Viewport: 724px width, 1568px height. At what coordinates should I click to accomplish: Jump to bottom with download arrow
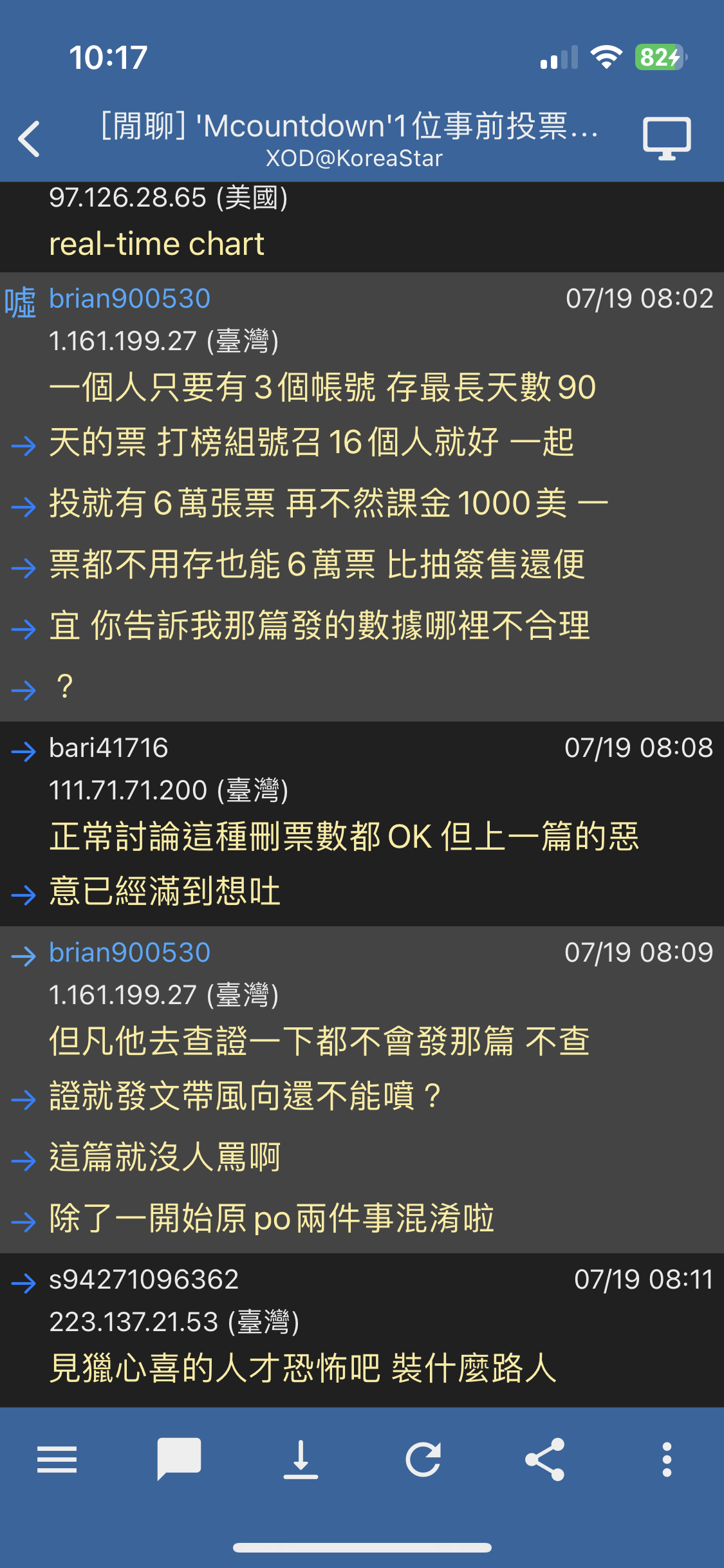[x=301, y=1459]
